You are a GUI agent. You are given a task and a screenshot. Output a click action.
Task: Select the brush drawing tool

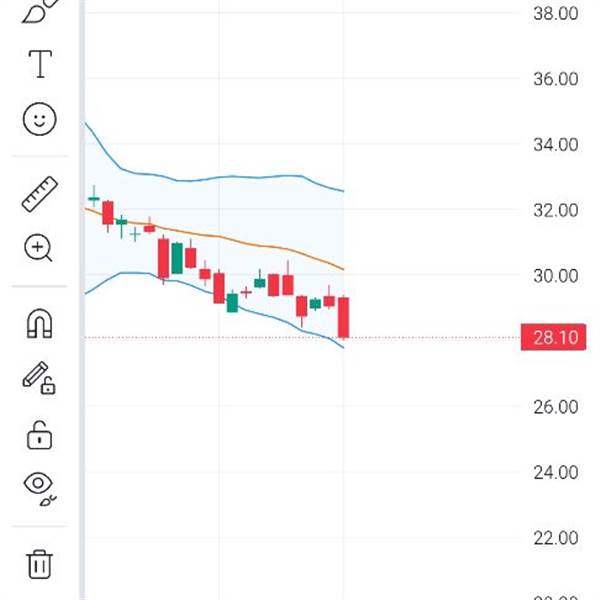tap(40, 11)
